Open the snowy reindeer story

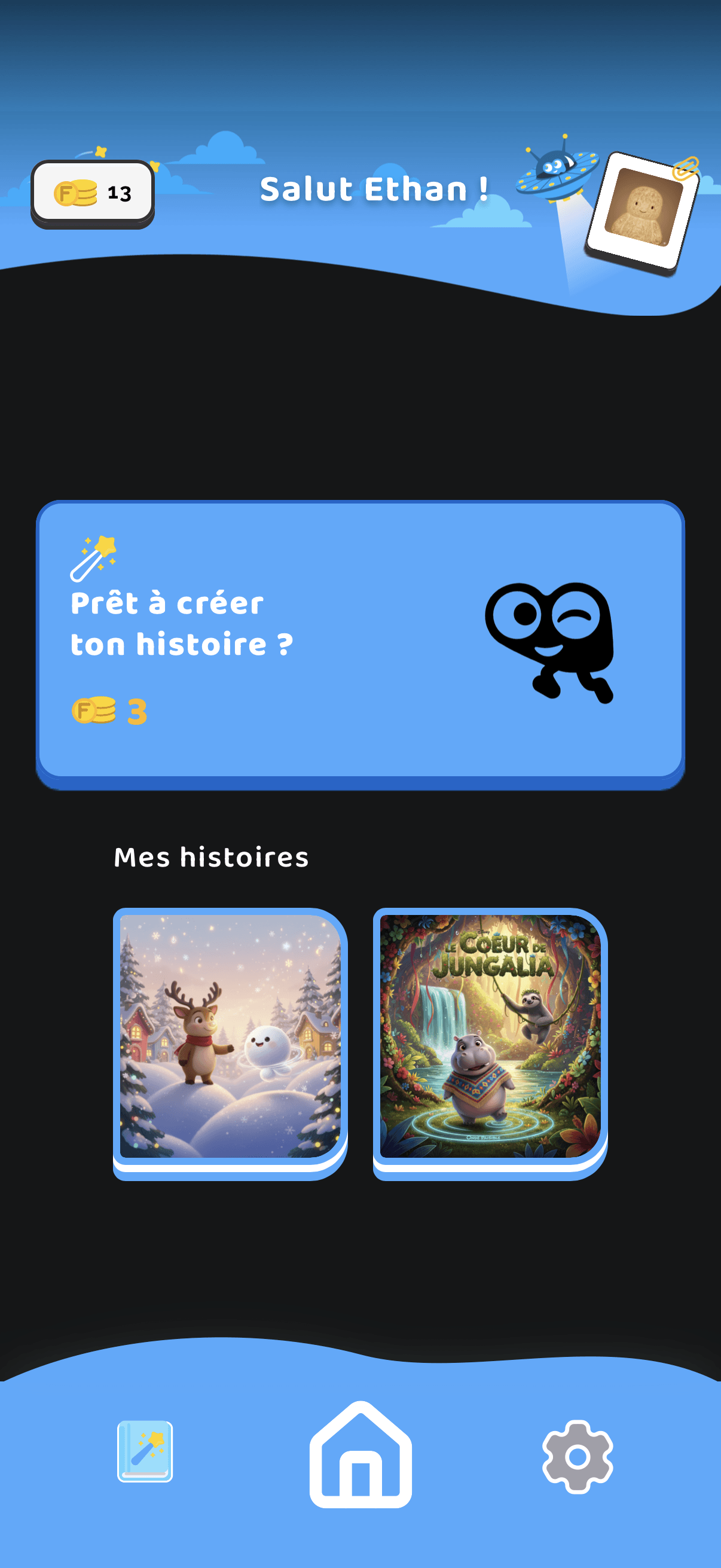click(x=230, y=1037)
